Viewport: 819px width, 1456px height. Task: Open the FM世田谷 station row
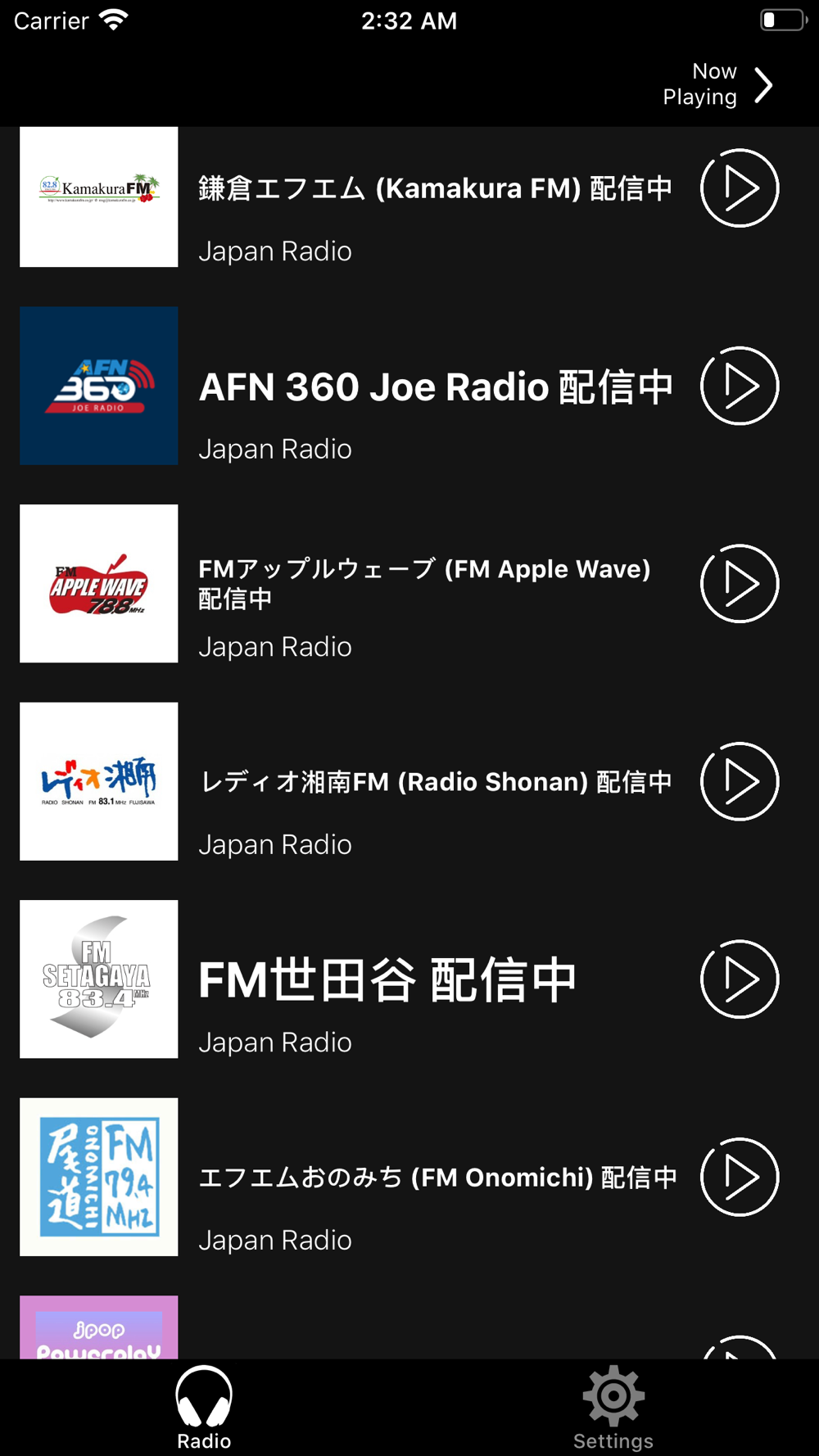pyautogui.click(x=409, y=979)
